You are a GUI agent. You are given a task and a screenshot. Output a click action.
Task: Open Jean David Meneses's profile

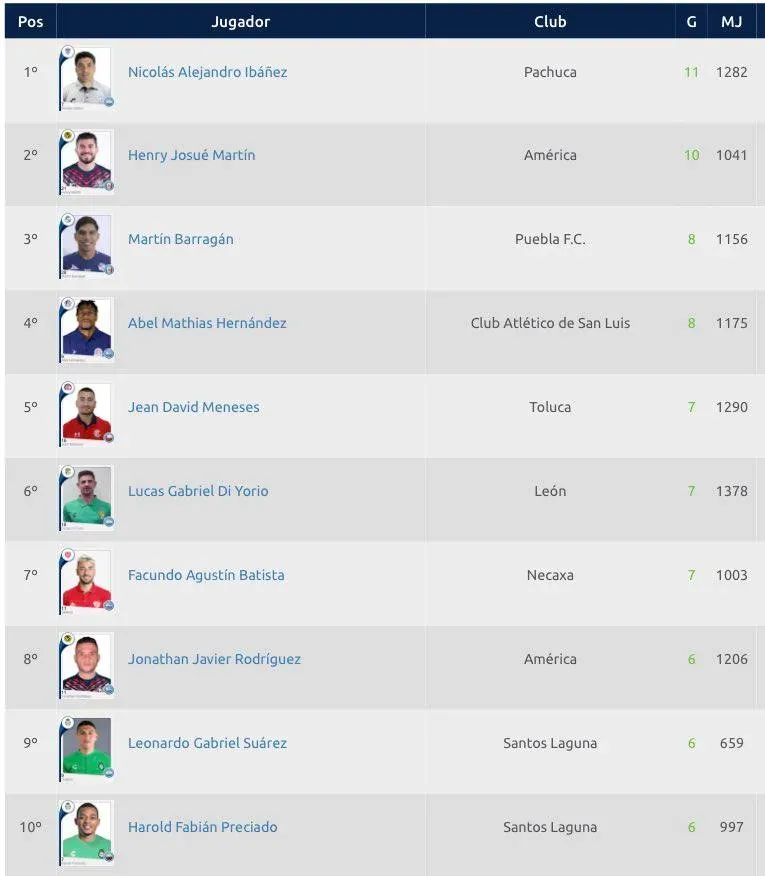coord(193,407)
